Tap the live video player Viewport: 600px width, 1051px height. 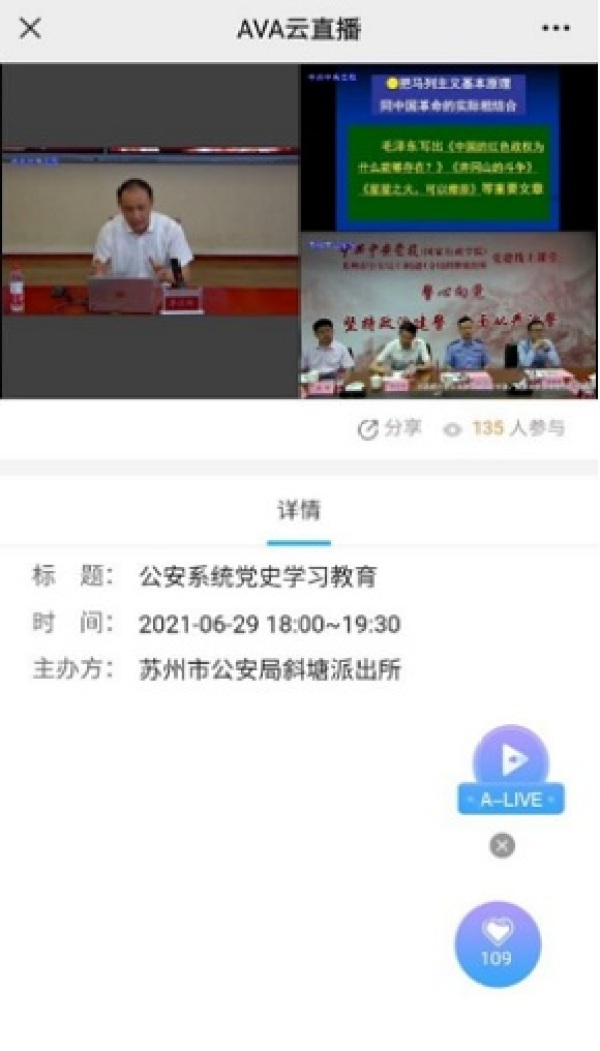click(x=299, y=231)
